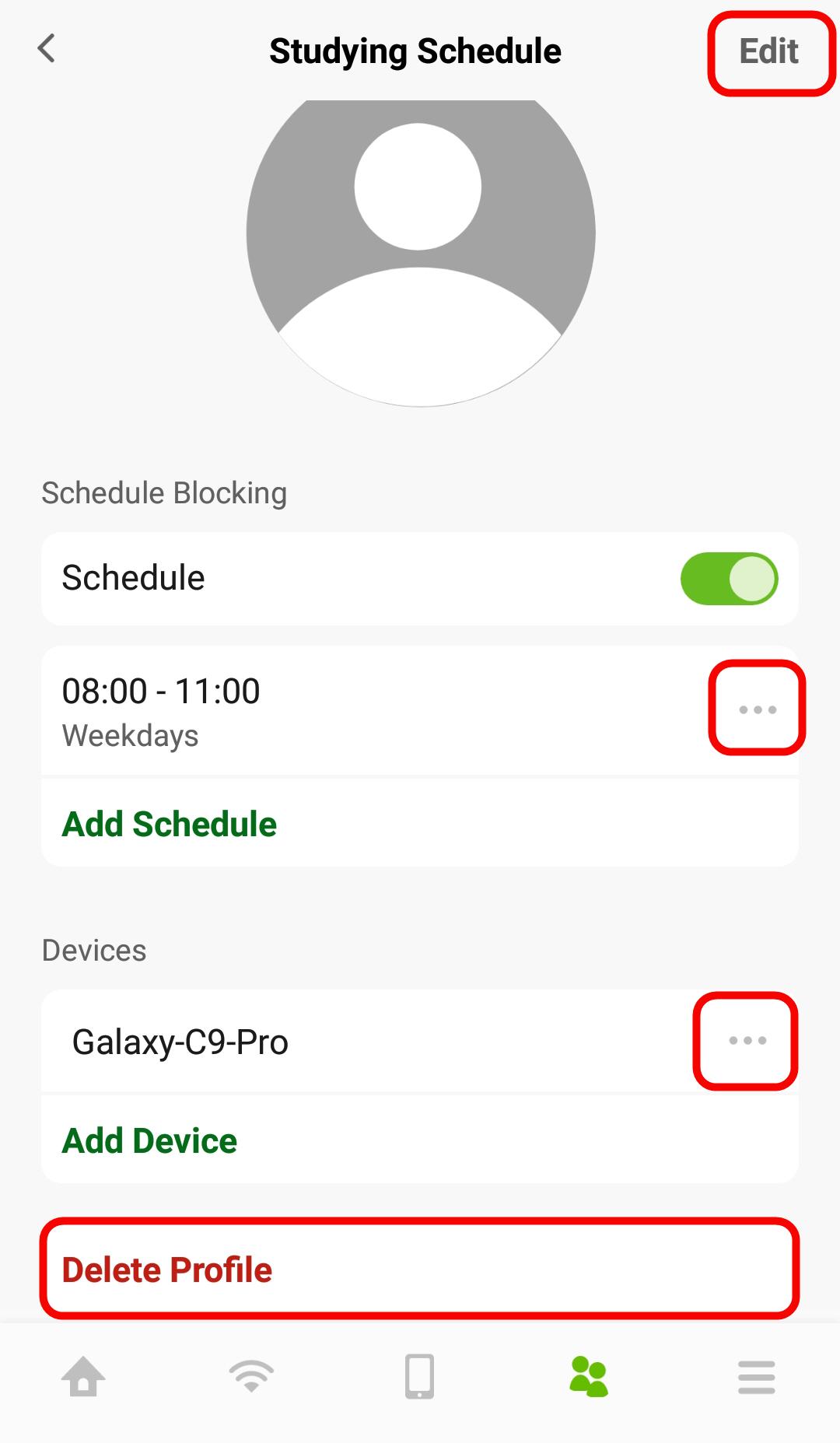Switch to the Wi-Fi tab

[x=251, y=1376]
